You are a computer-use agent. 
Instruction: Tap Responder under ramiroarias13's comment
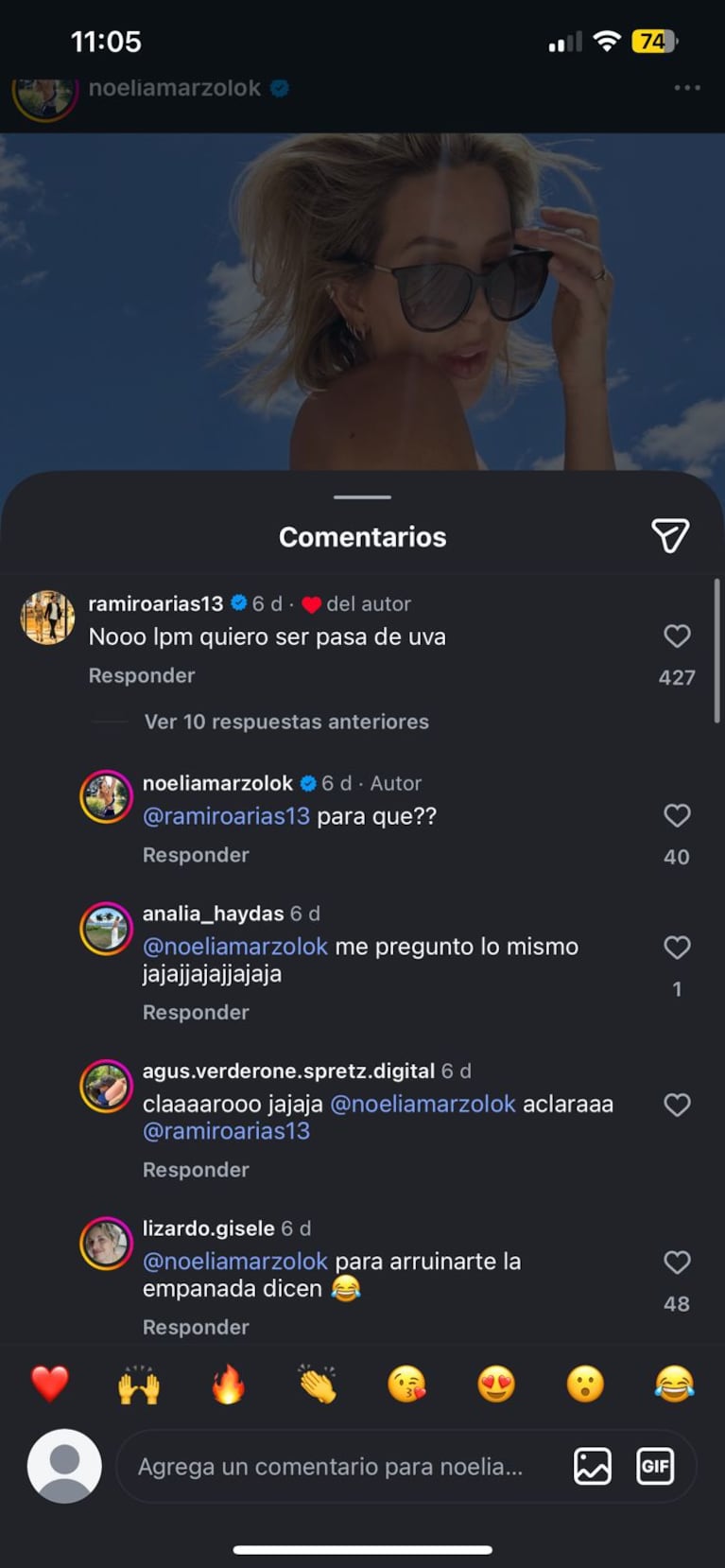(140, 675)
